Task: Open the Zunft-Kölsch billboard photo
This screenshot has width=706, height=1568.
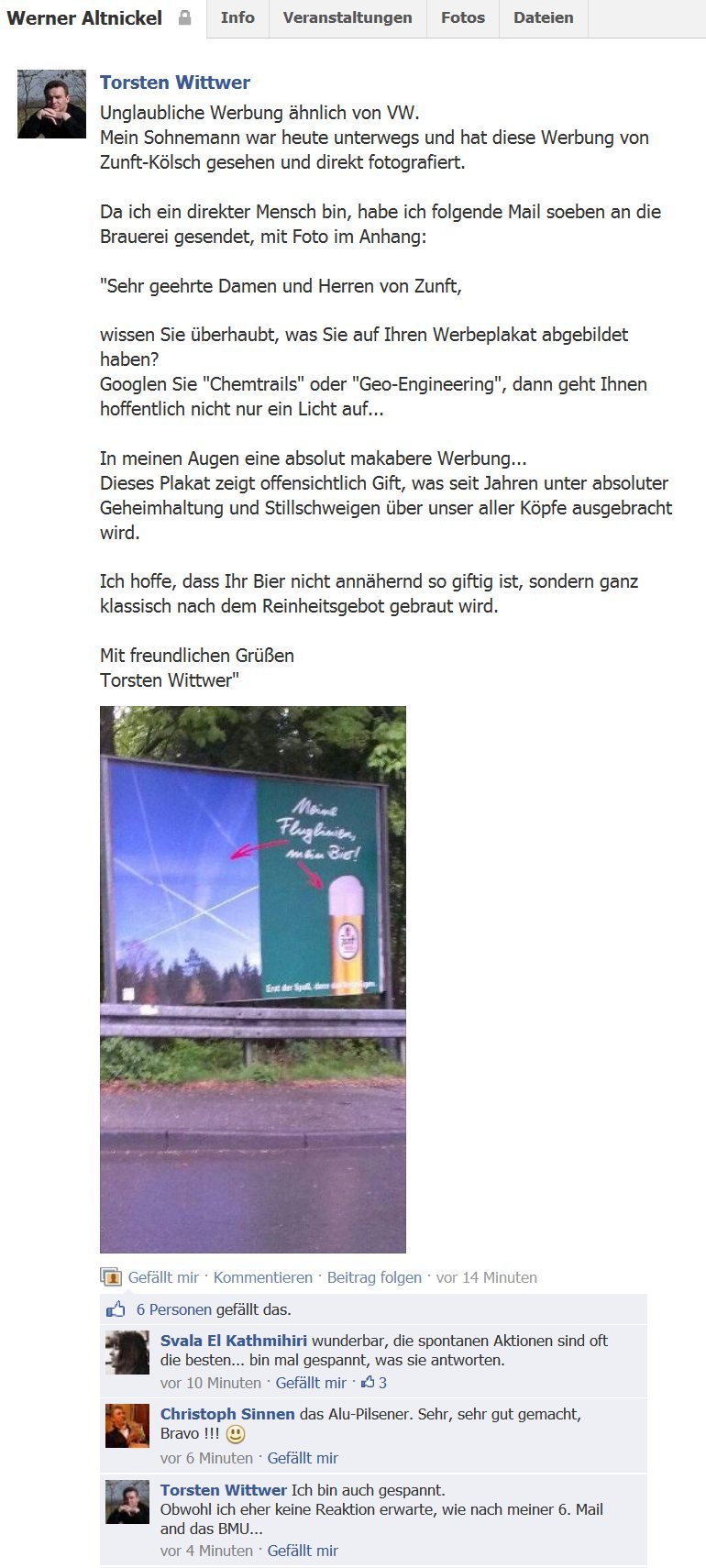Action: pyautogui.click(x=253, y=979)
